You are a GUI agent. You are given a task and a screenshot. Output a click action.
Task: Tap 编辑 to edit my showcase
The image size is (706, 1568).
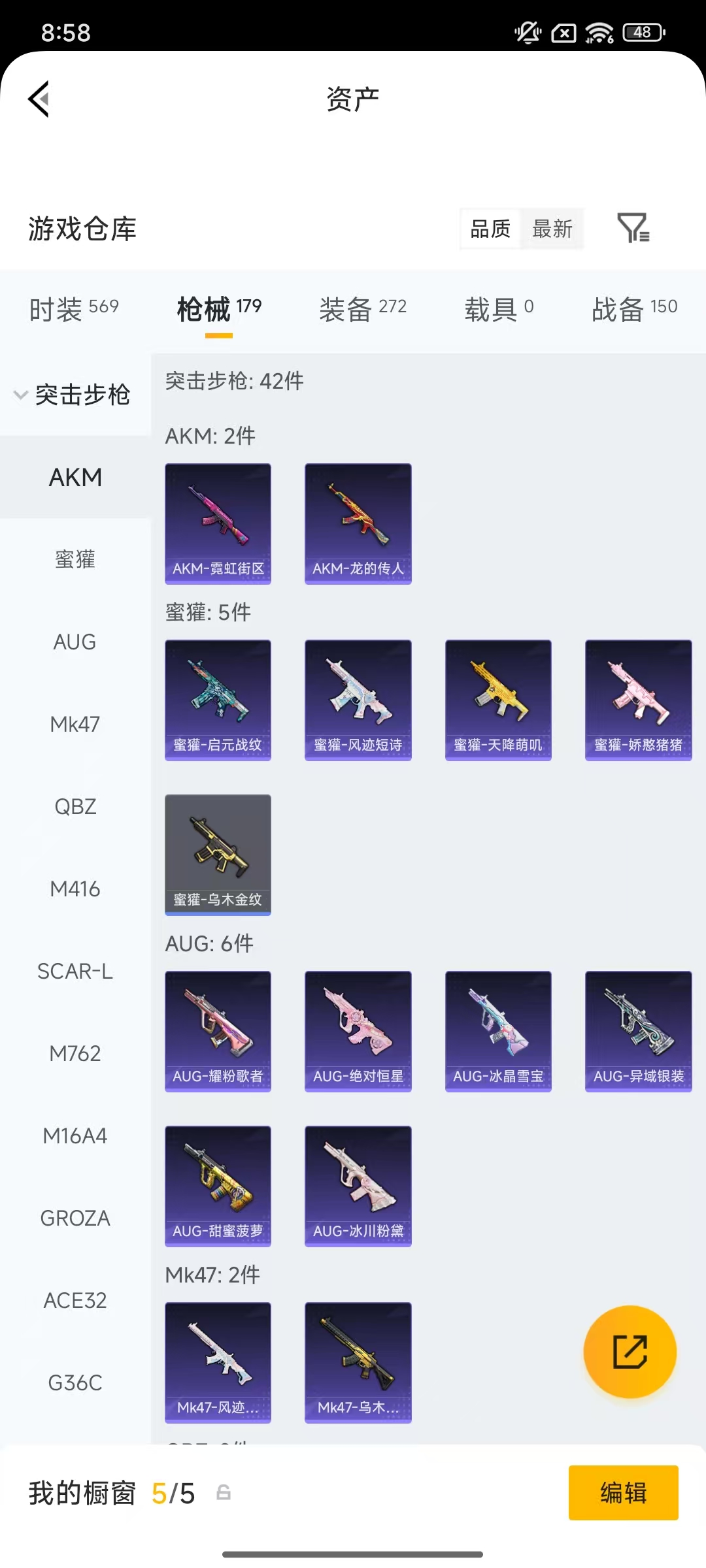[623, 1493]
